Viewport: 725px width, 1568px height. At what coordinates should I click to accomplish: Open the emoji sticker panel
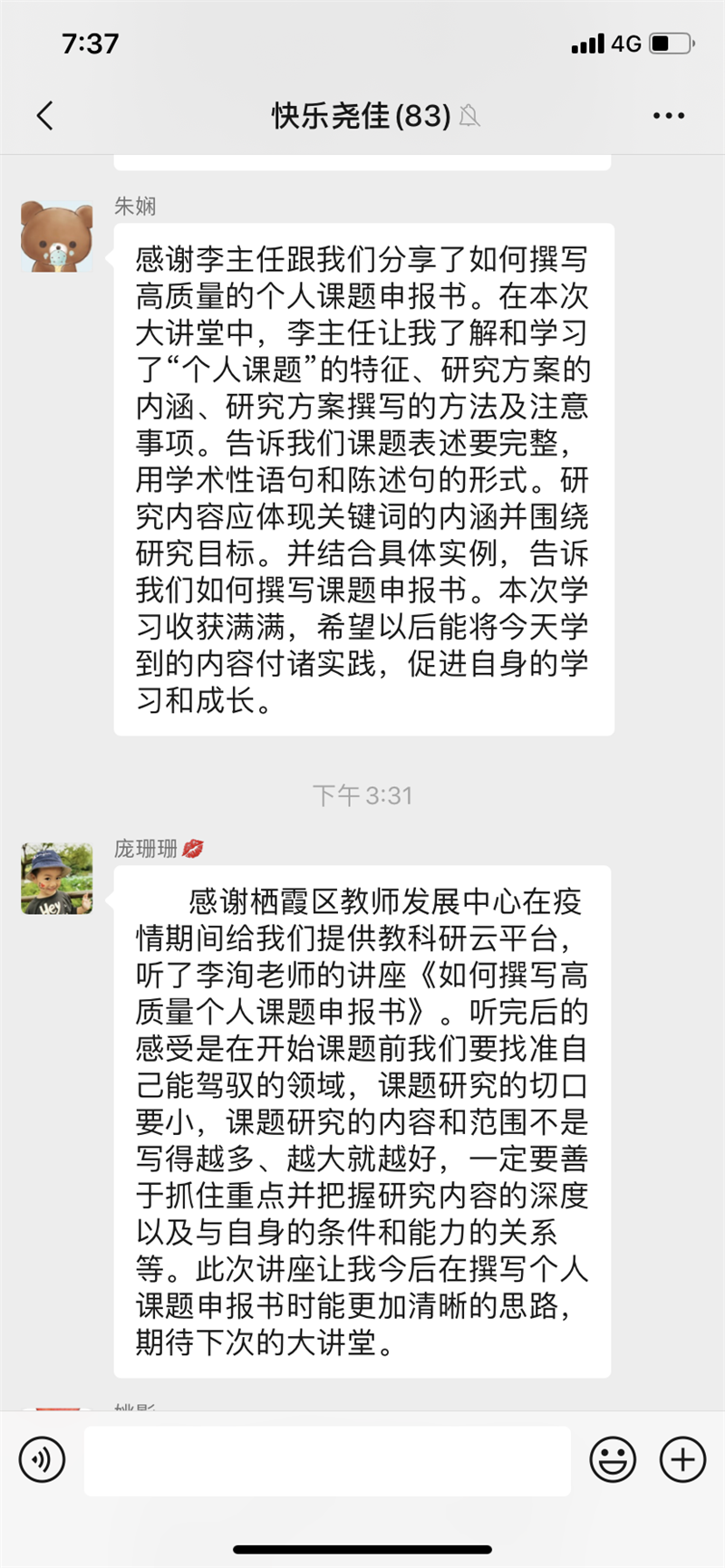[613, 1459]
